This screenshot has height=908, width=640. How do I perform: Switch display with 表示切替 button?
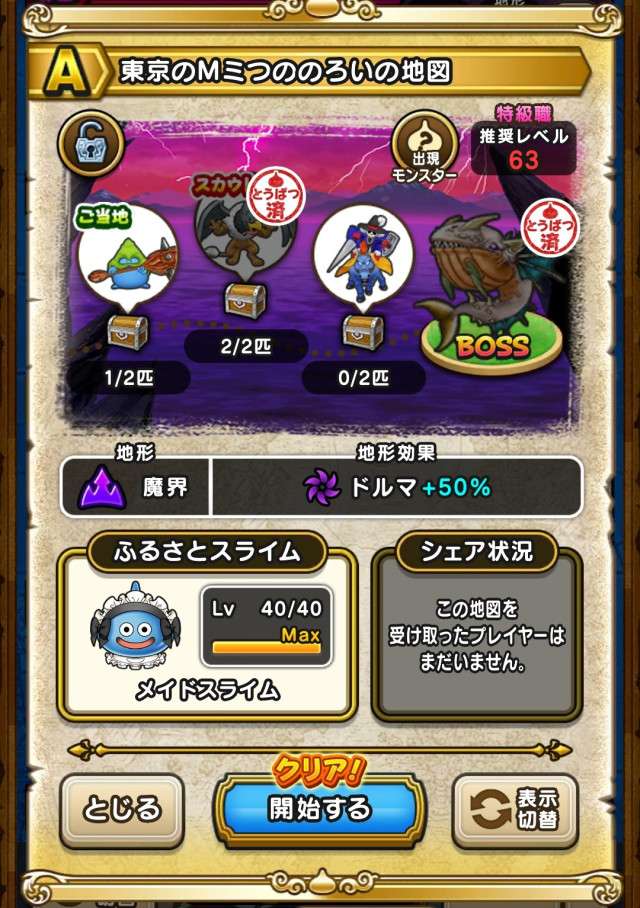[516, 809]
